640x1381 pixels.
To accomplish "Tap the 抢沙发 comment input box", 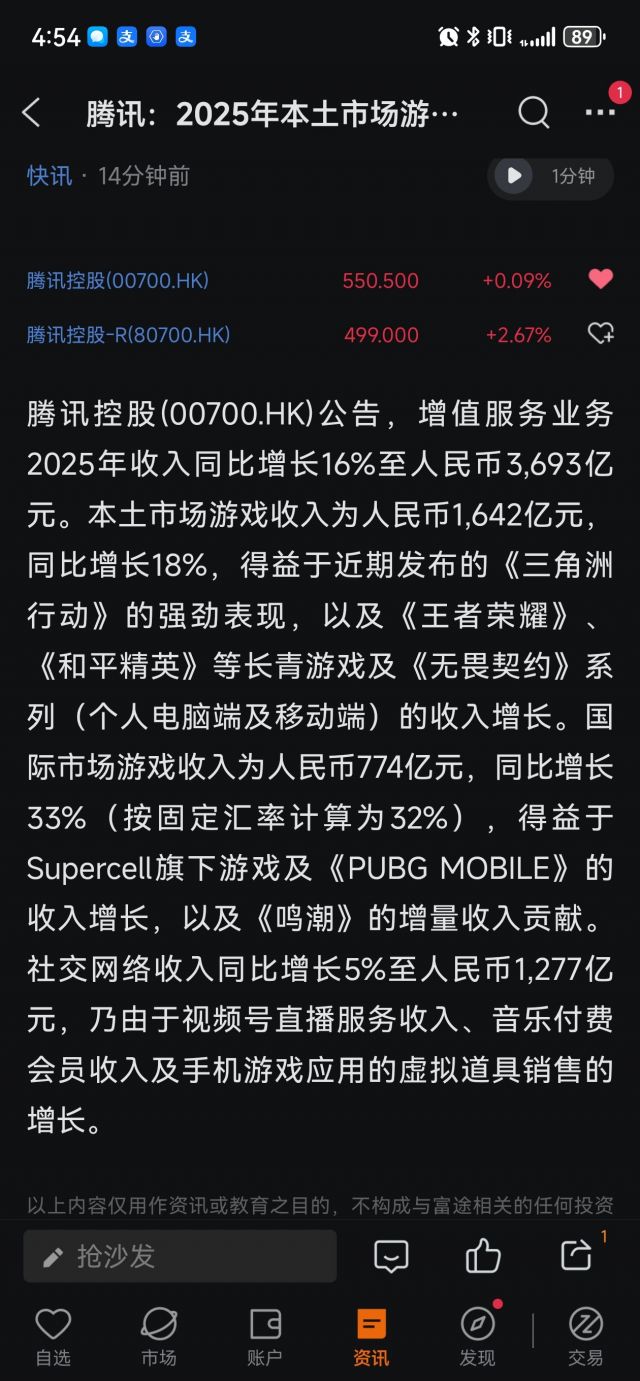I will tap(180, 1256).
